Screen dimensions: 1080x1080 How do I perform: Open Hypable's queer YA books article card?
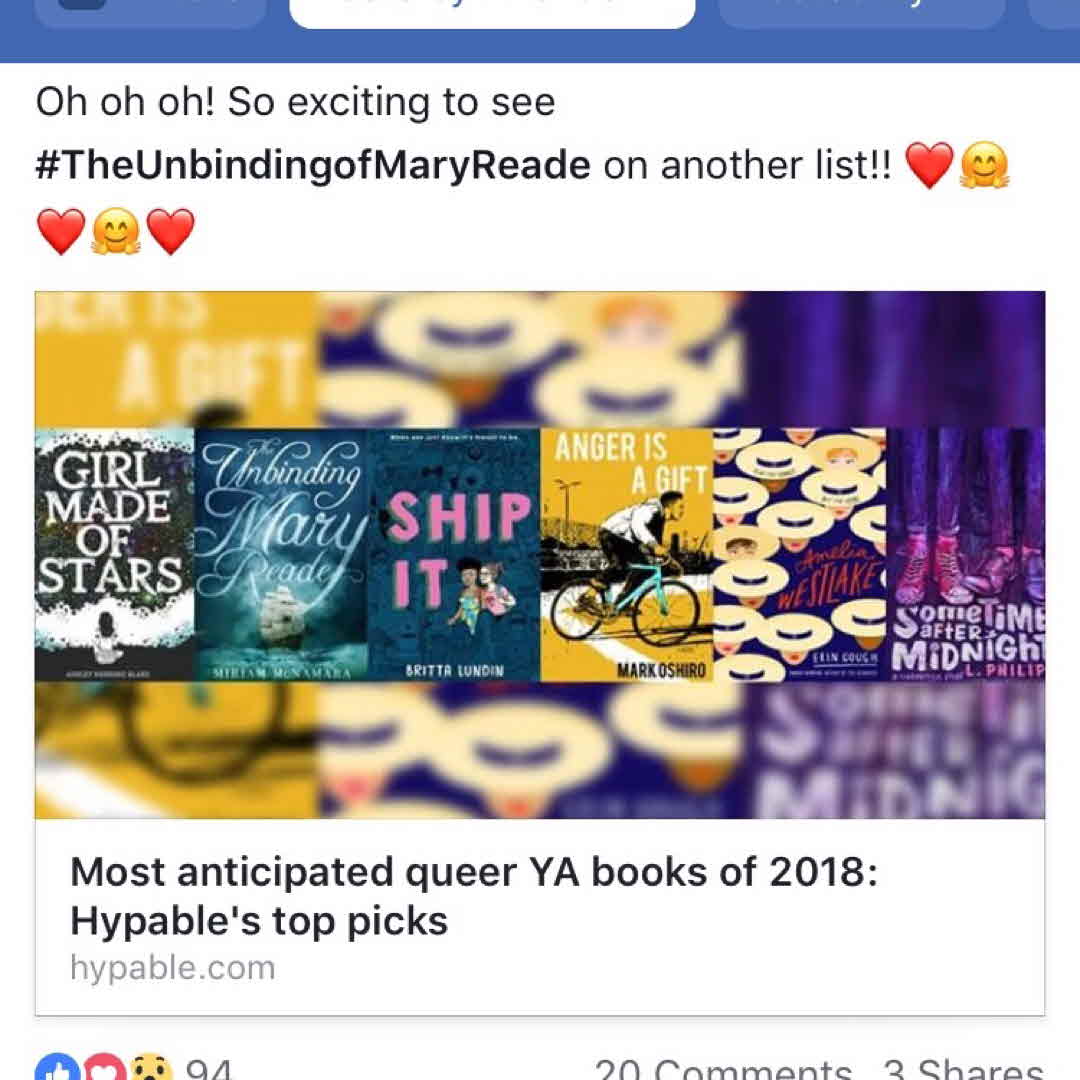pyautogui.click(x=474, y=896)
